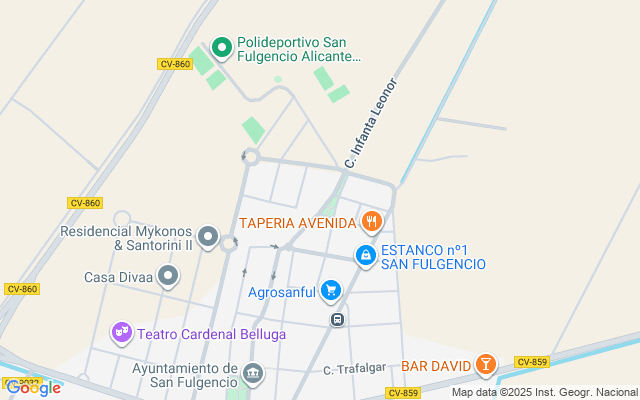
Task: Select the BAR DAVID bar marker
Action: (485, 365)
